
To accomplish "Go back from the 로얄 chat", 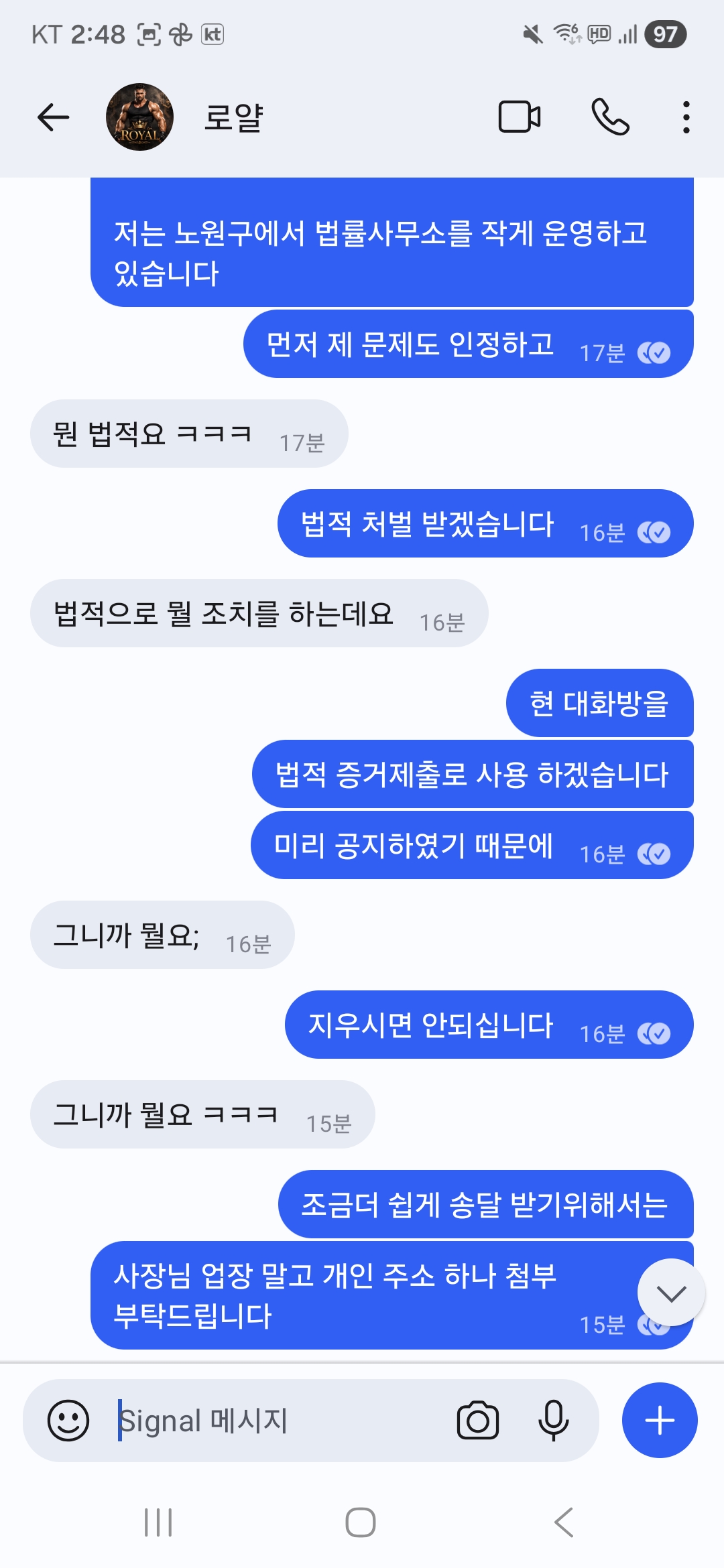I will click(54, 117).
